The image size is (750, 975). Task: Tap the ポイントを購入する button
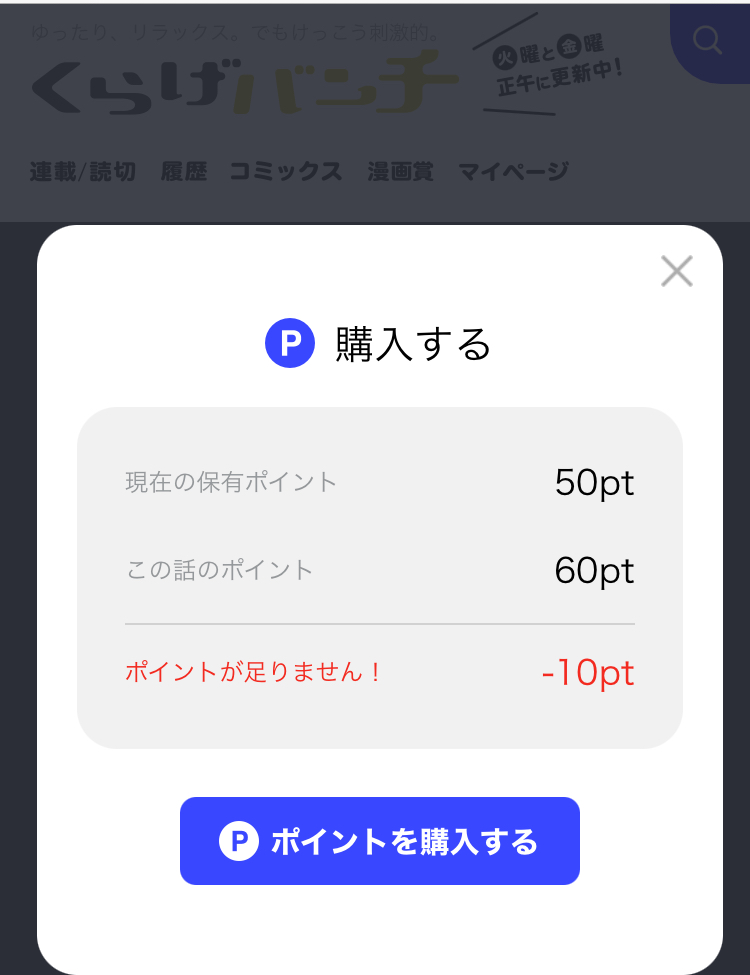pyautogui.click(x=380, y=841)
